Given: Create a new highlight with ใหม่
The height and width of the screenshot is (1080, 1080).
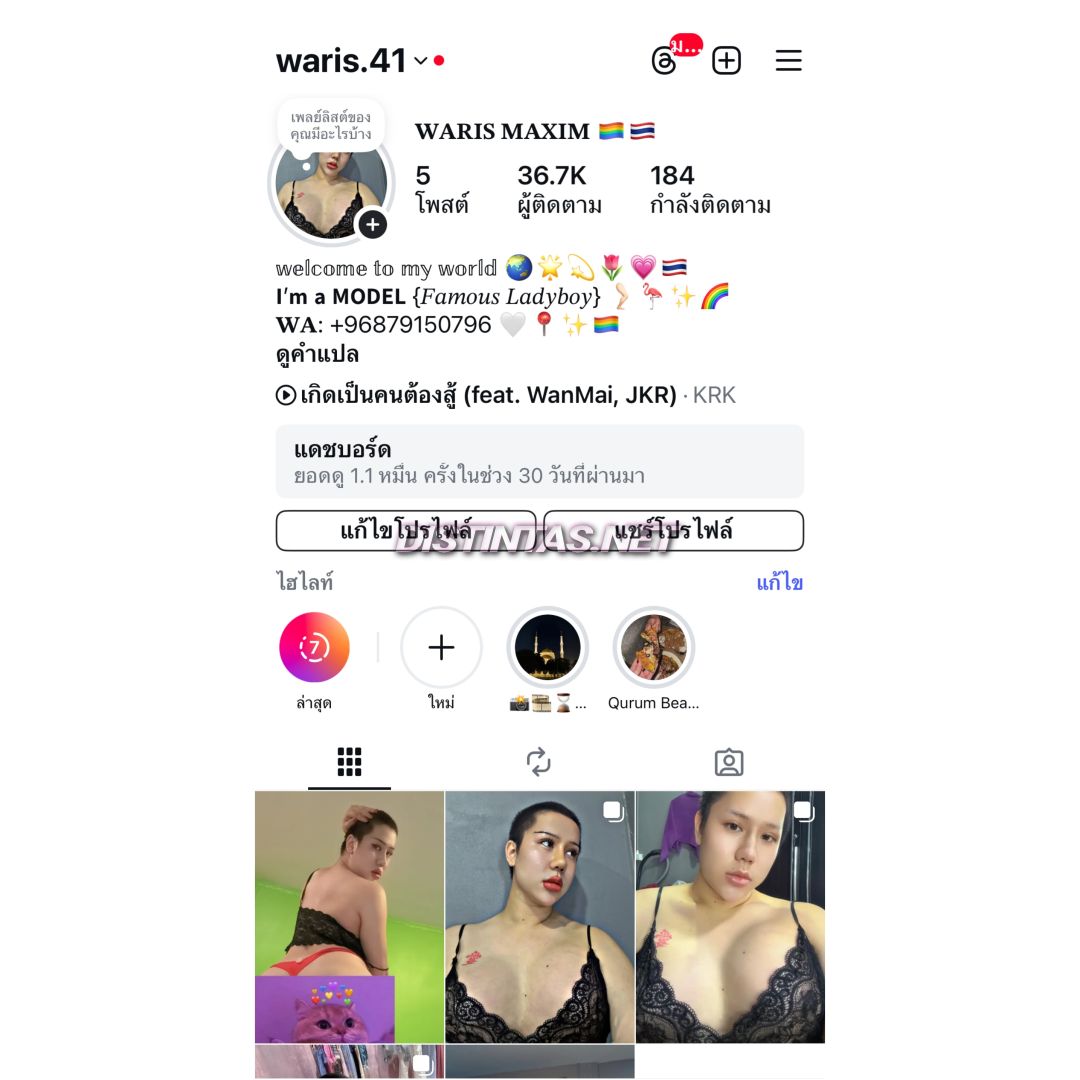Looking at the screenshot, I should [x=441, y=648].
